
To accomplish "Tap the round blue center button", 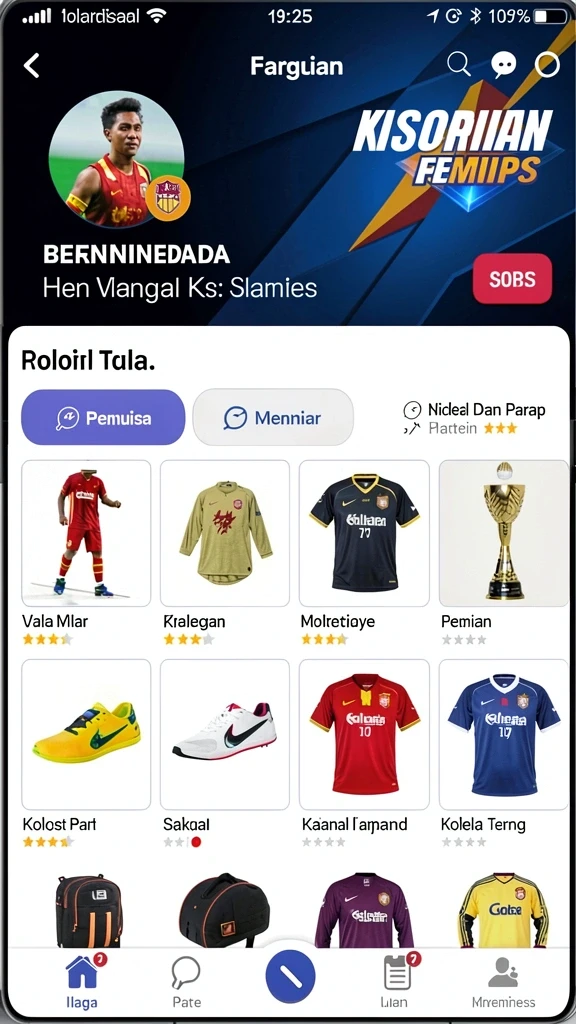I will click(291, 976).
